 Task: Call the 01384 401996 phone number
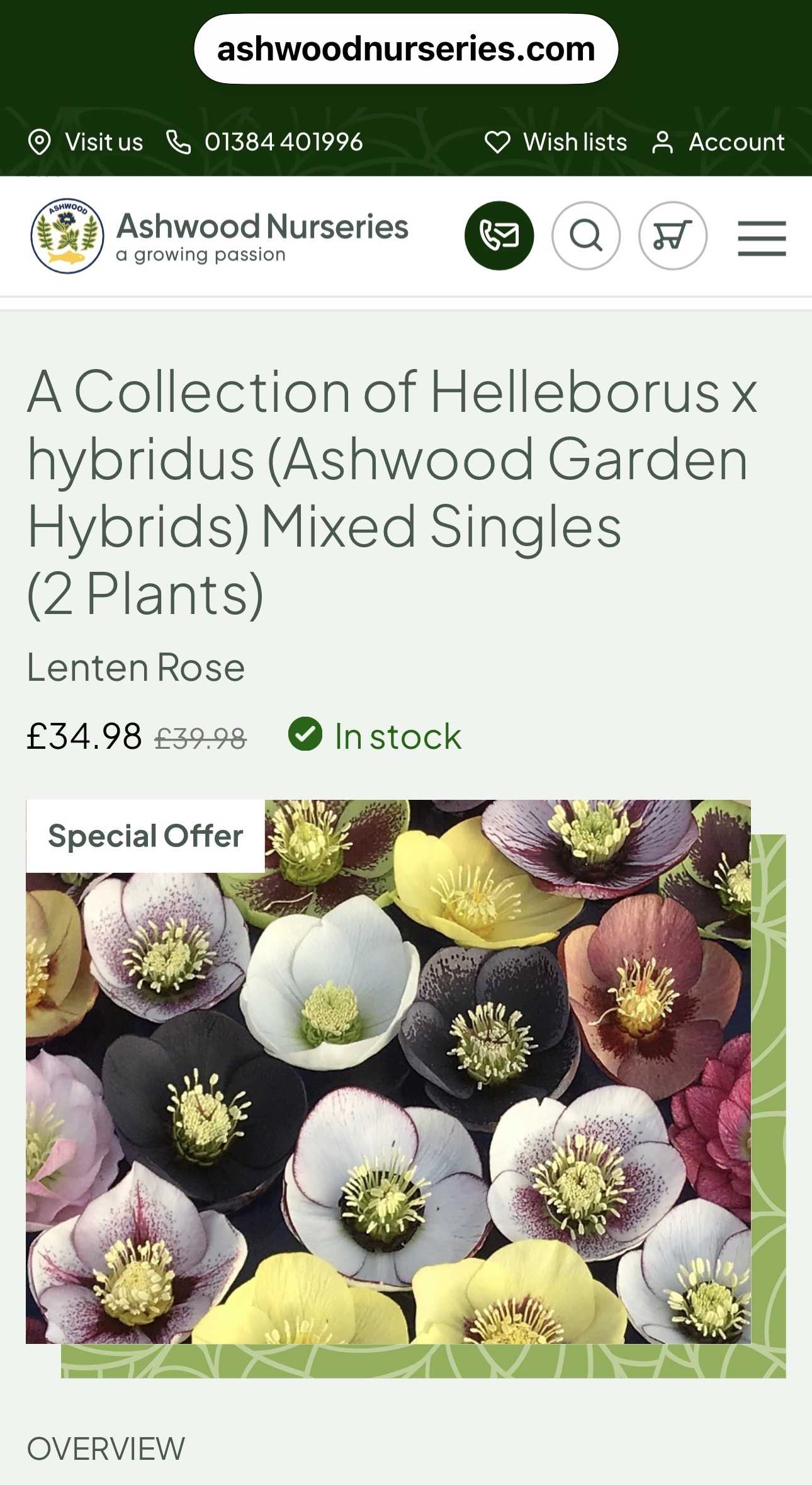pos(264,142)
